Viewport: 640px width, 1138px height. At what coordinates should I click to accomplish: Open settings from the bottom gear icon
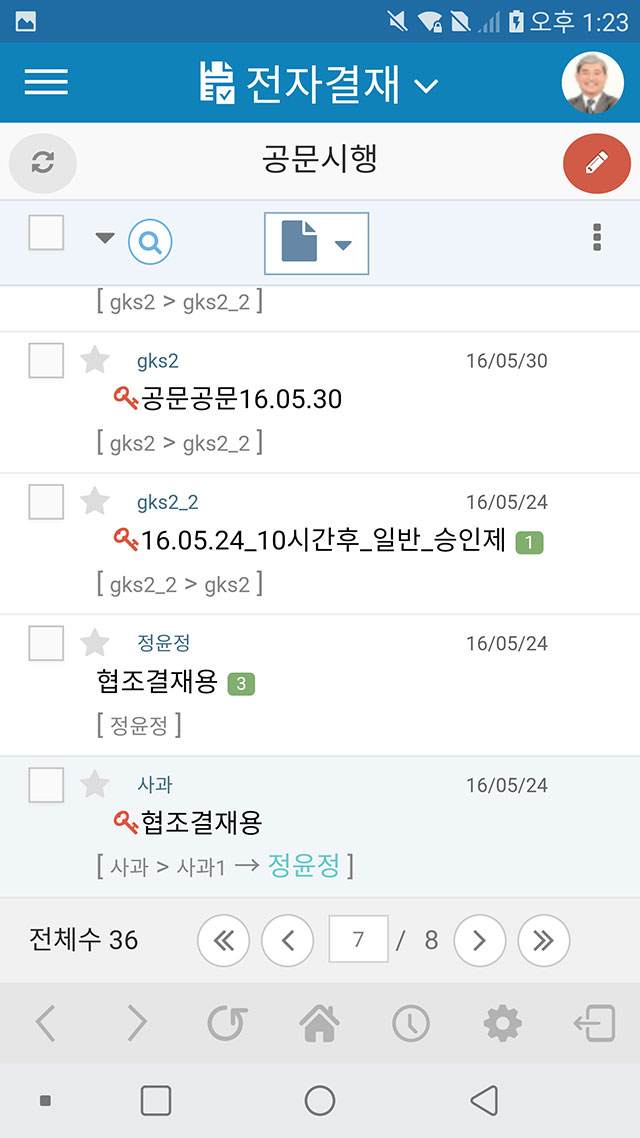point(502,1023)
